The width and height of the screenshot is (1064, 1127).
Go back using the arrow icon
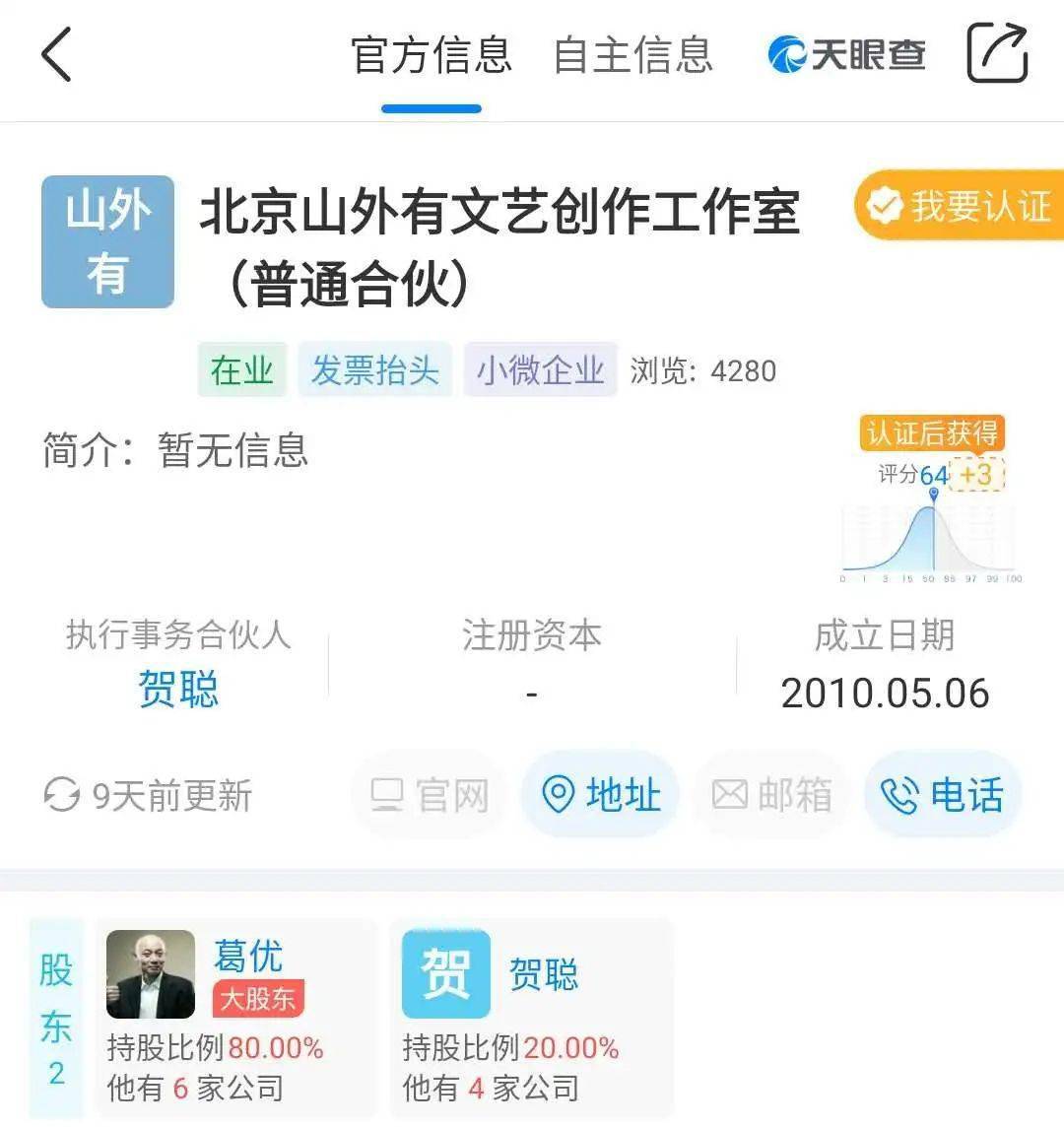coord(57,54)
